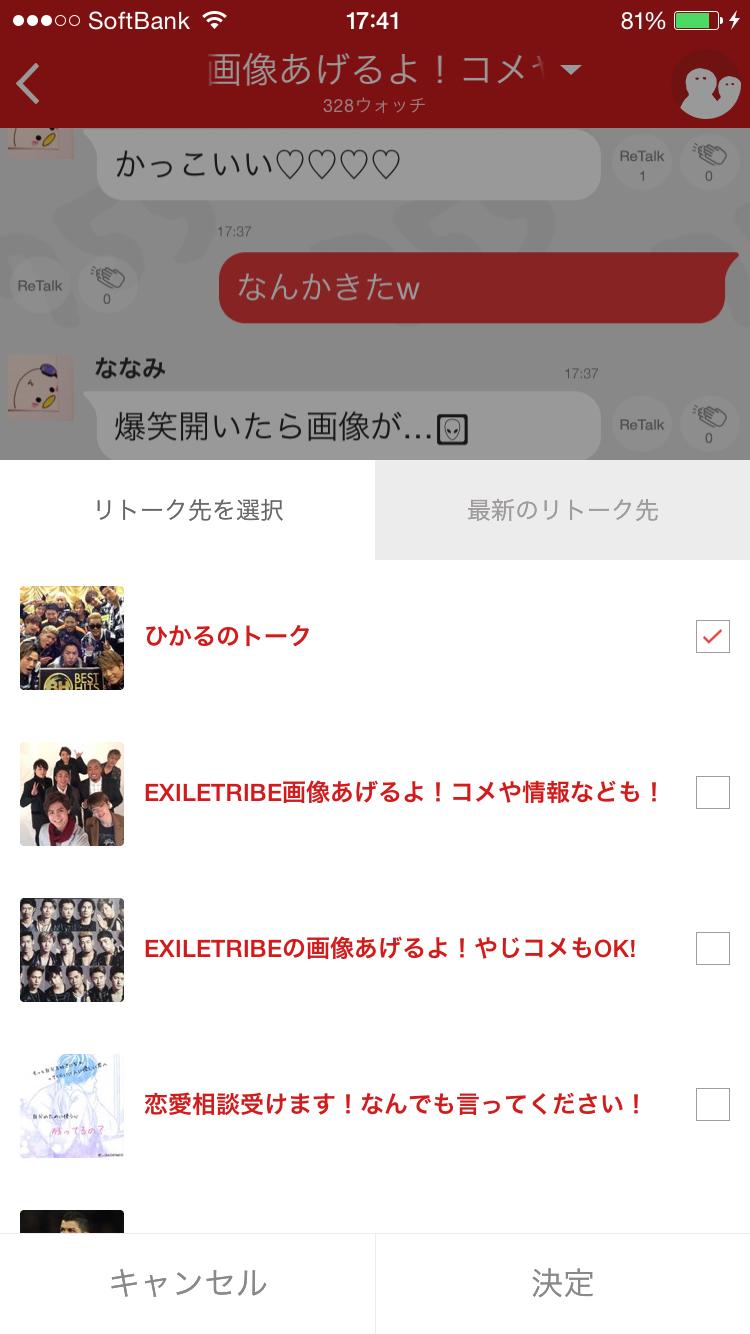
Task: Clap for the なんかきたw message
Action: tap(107, 286)
